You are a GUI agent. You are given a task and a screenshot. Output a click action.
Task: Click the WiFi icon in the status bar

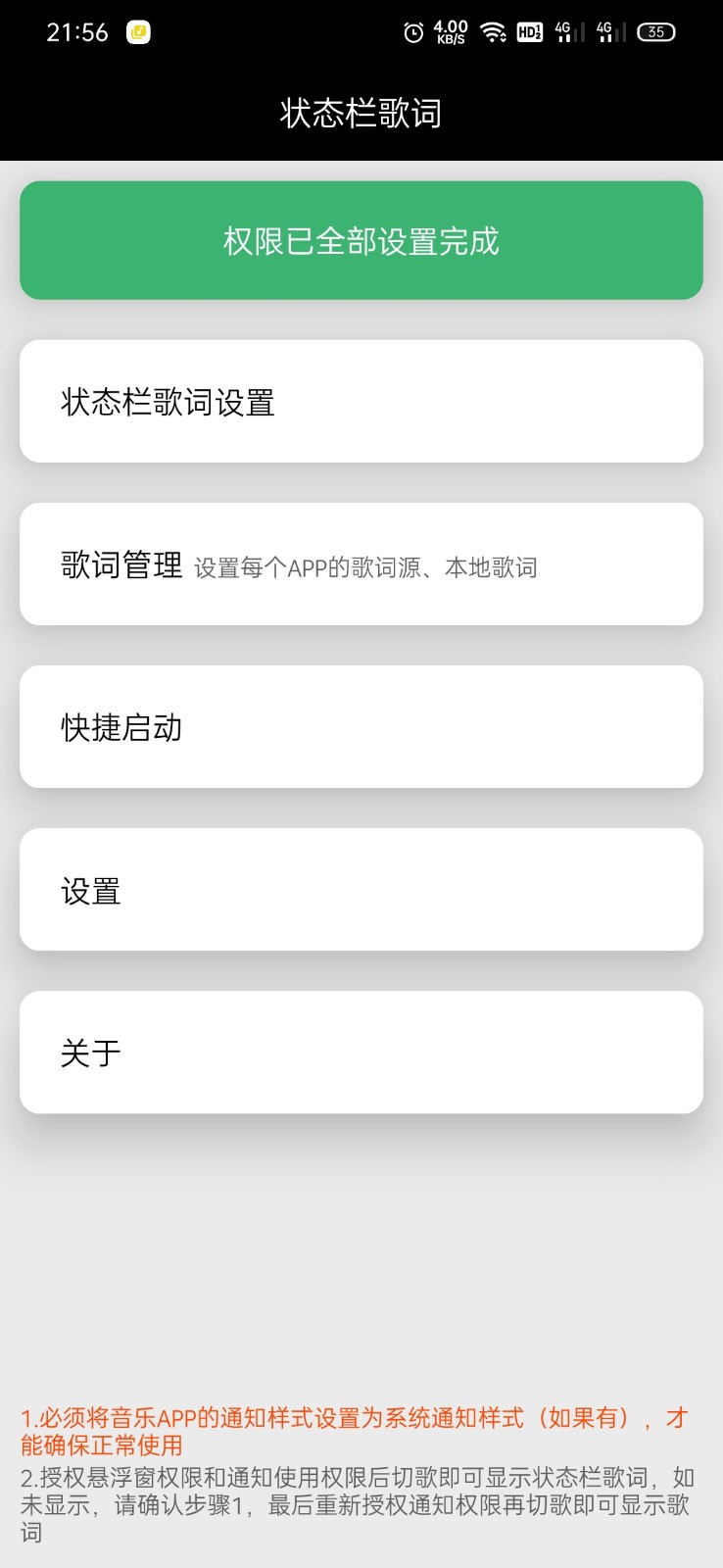pos(493,32)
